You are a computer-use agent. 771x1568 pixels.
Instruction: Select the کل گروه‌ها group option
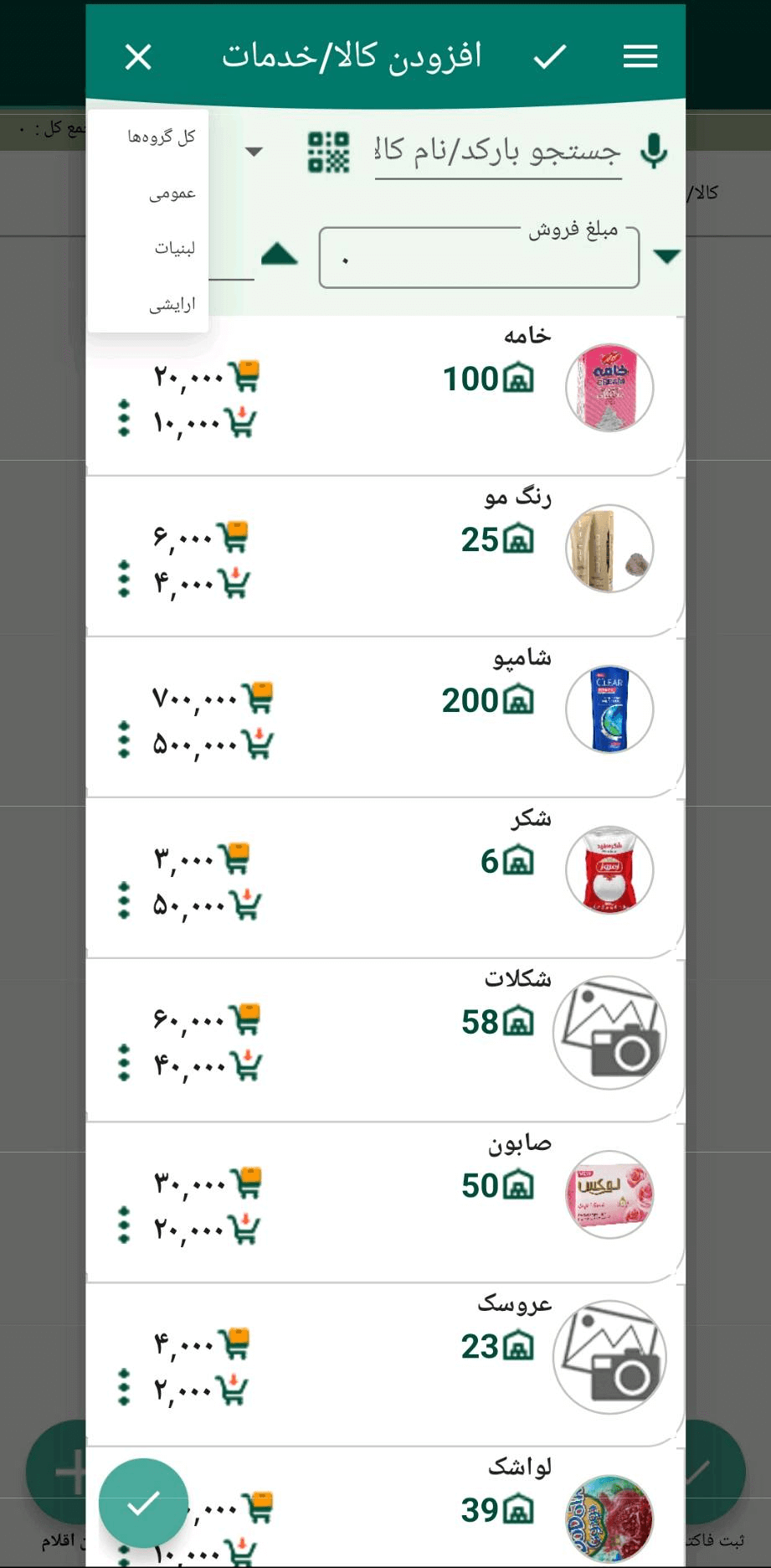[x=161, y=137]
